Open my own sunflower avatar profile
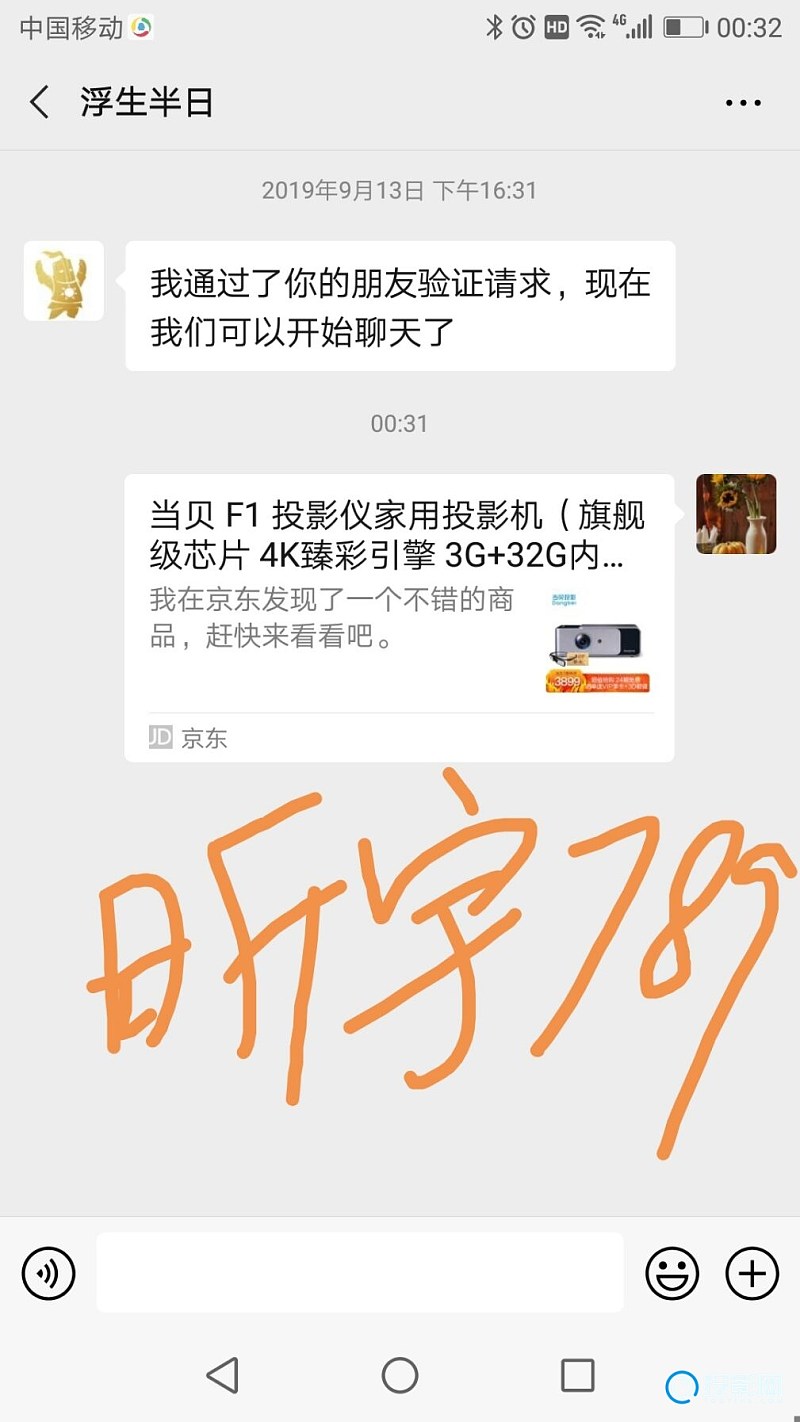 (736, 514)
